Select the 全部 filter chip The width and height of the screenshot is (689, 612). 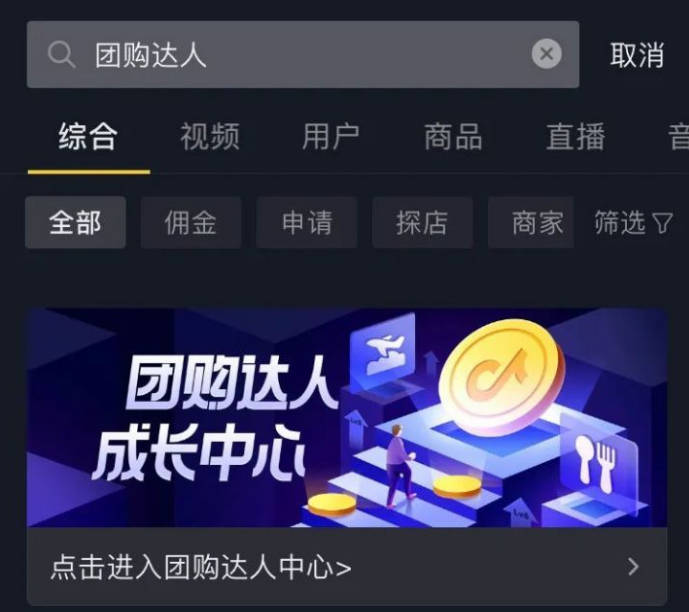point(76,222)
